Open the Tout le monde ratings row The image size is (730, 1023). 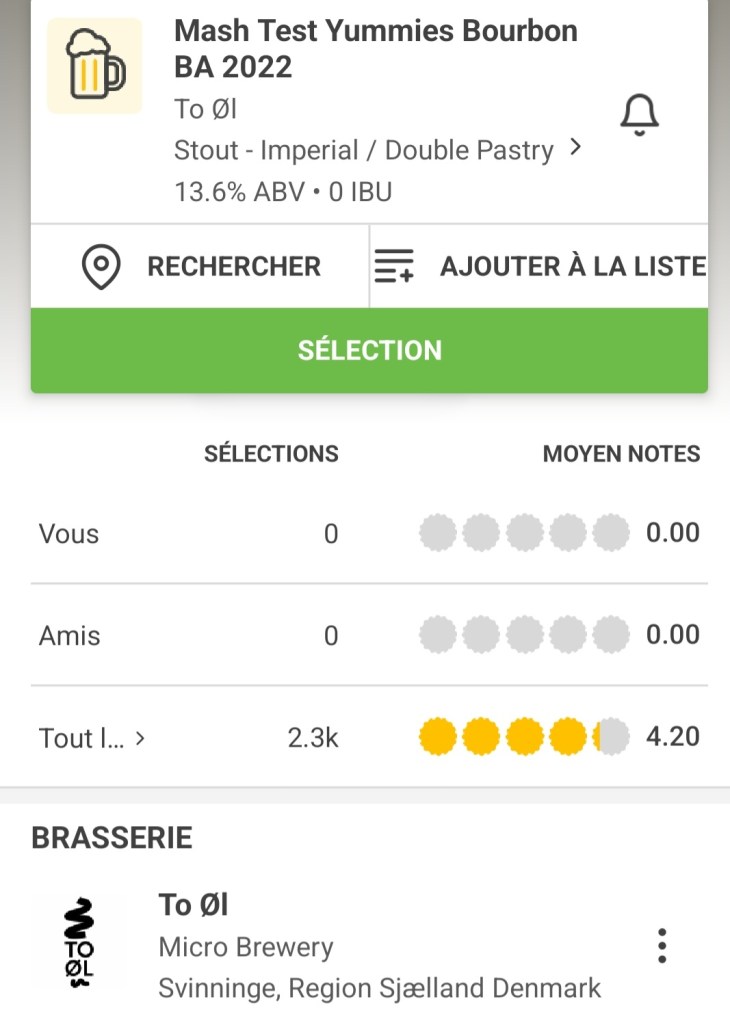(x=92, y=738)
